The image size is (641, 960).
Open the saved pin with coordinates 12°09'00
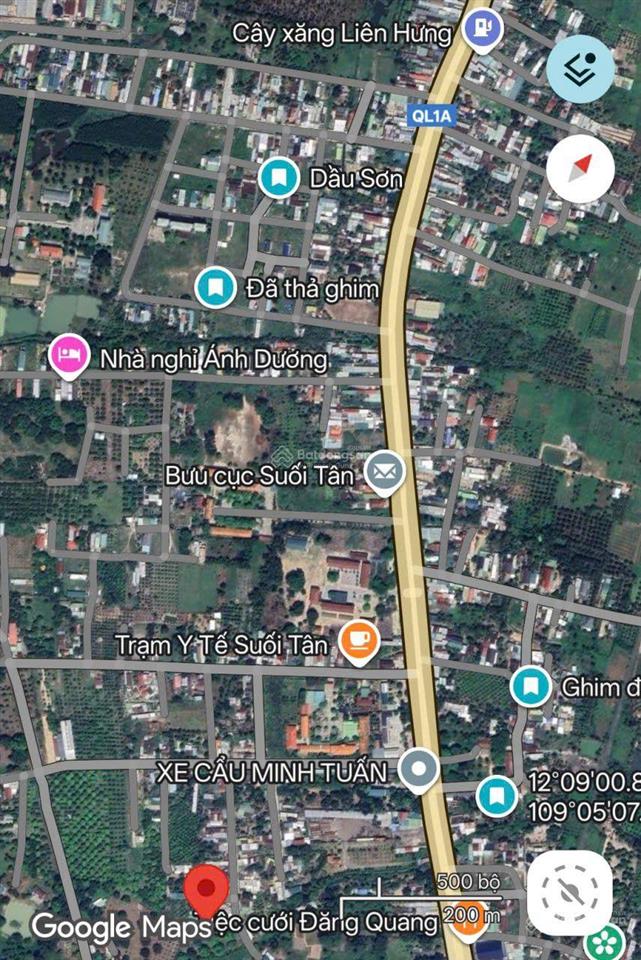point(495,795)
